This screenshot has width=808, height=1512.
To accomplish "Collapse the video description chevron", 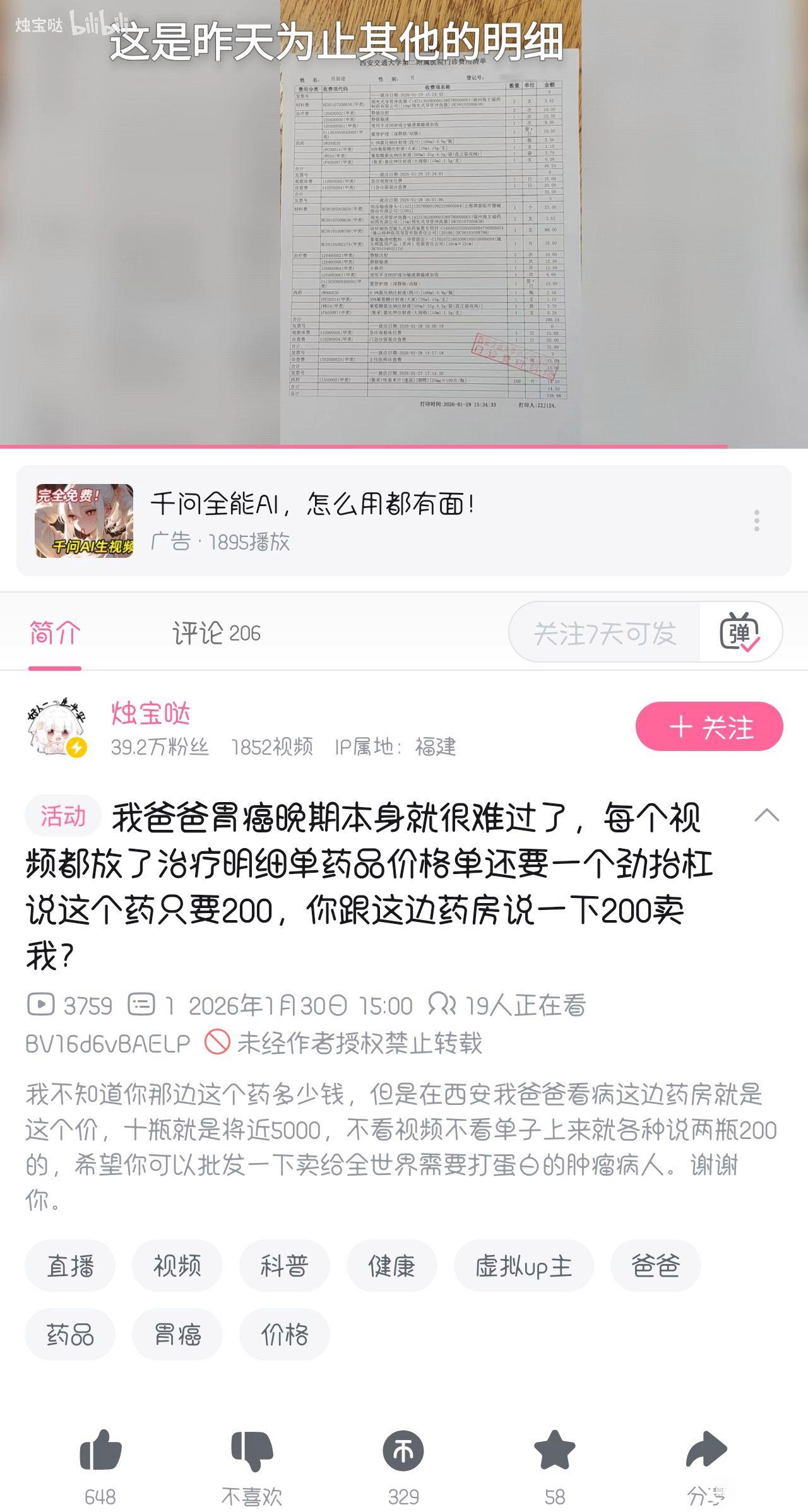I will [x=766, y=815].
